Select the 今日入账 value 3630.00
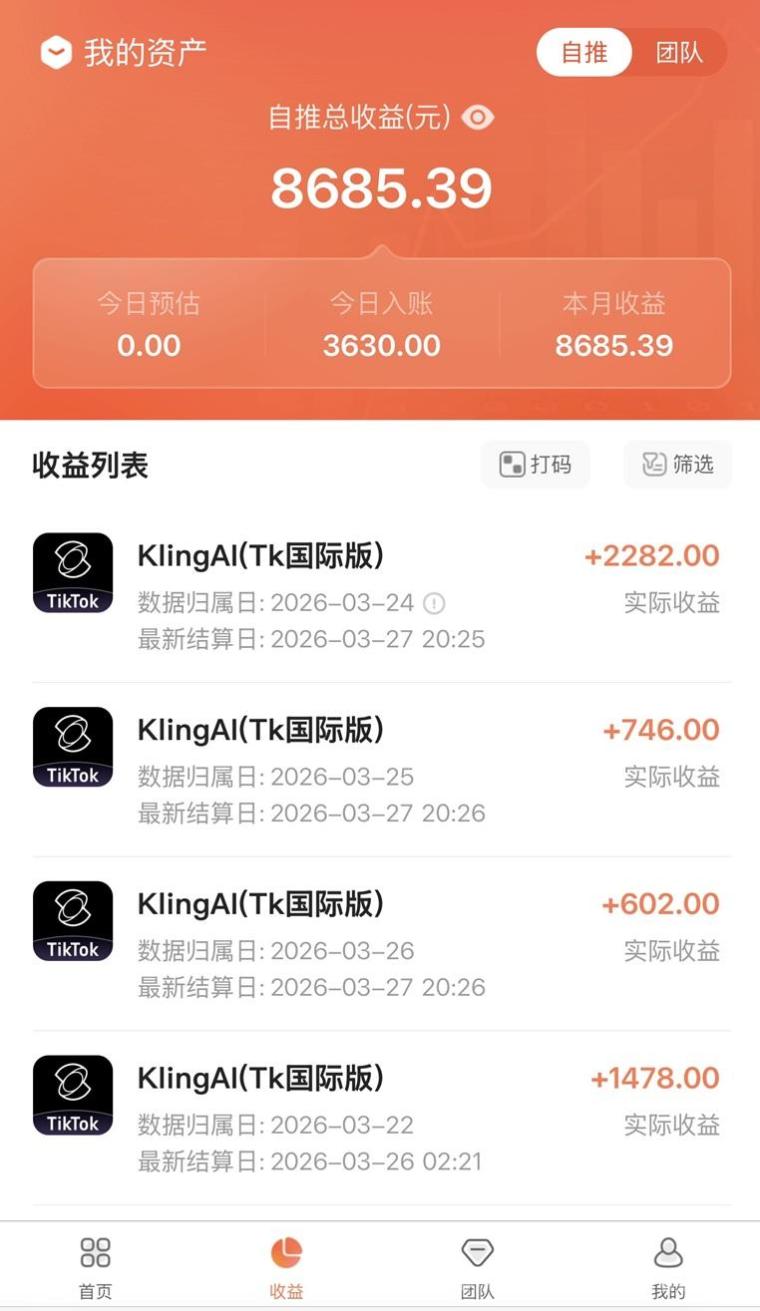 pyautogui.click(x=380, y=345)
